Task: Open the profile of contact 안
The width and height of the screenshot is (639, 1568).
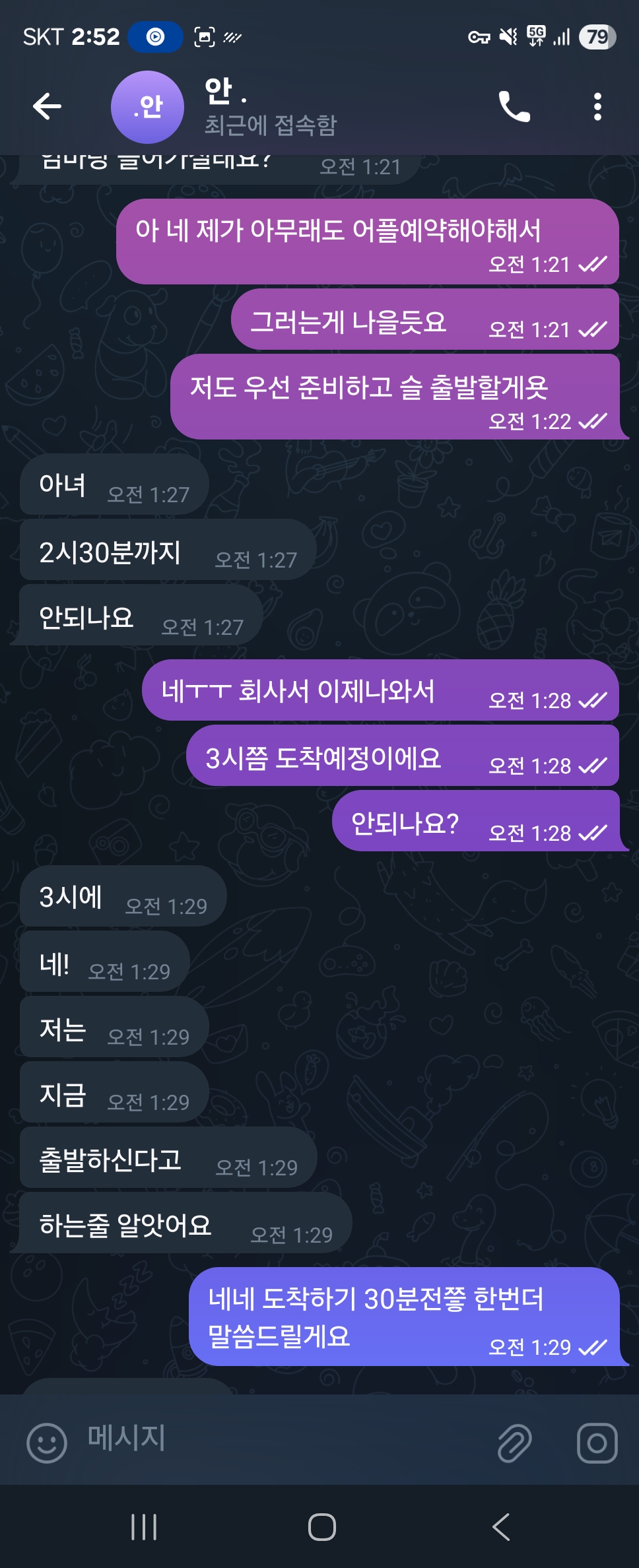Action: pos(147,107)
